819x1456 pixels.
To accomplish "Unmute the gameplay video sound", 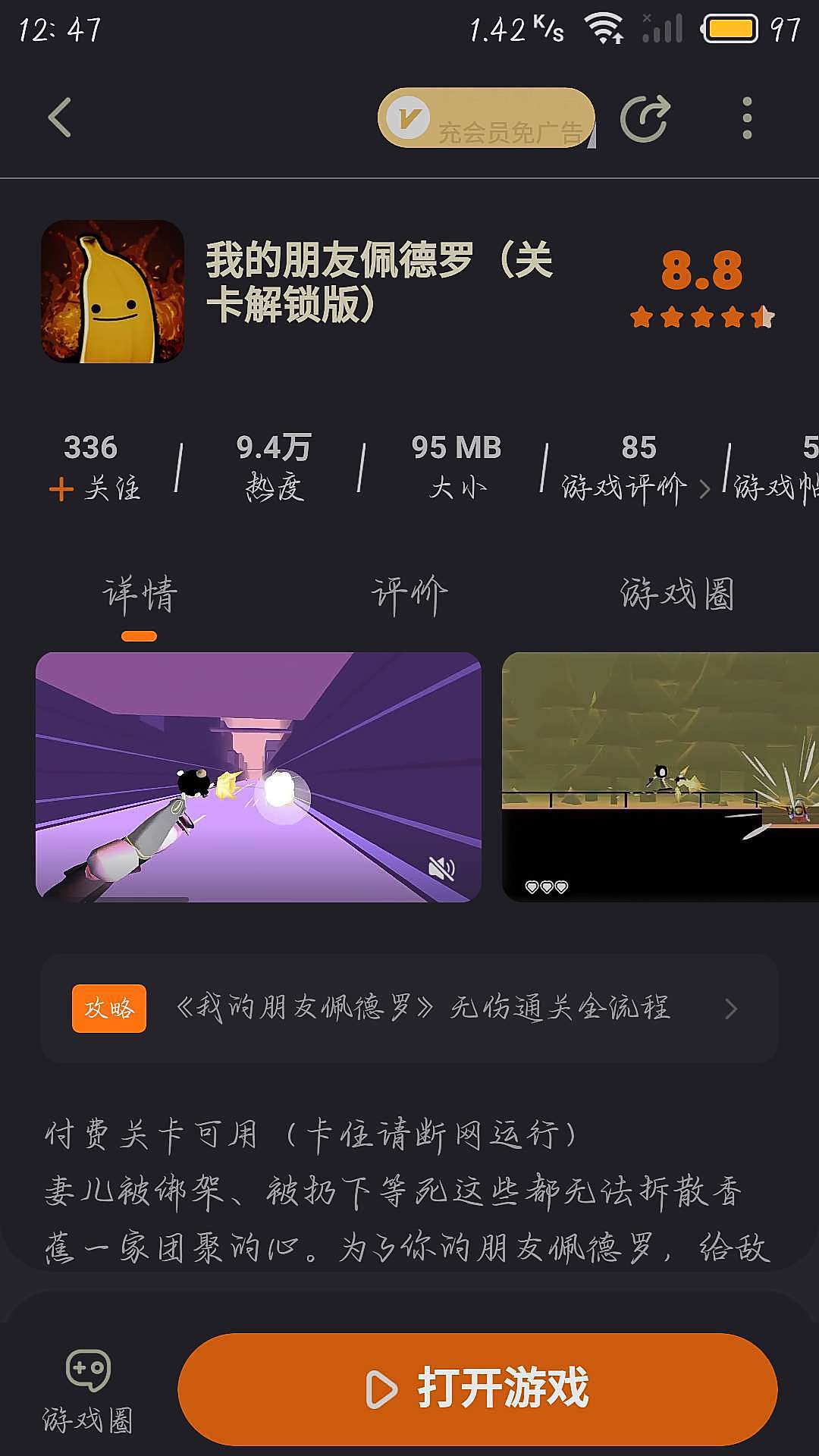I will click(x=441, y=868).
